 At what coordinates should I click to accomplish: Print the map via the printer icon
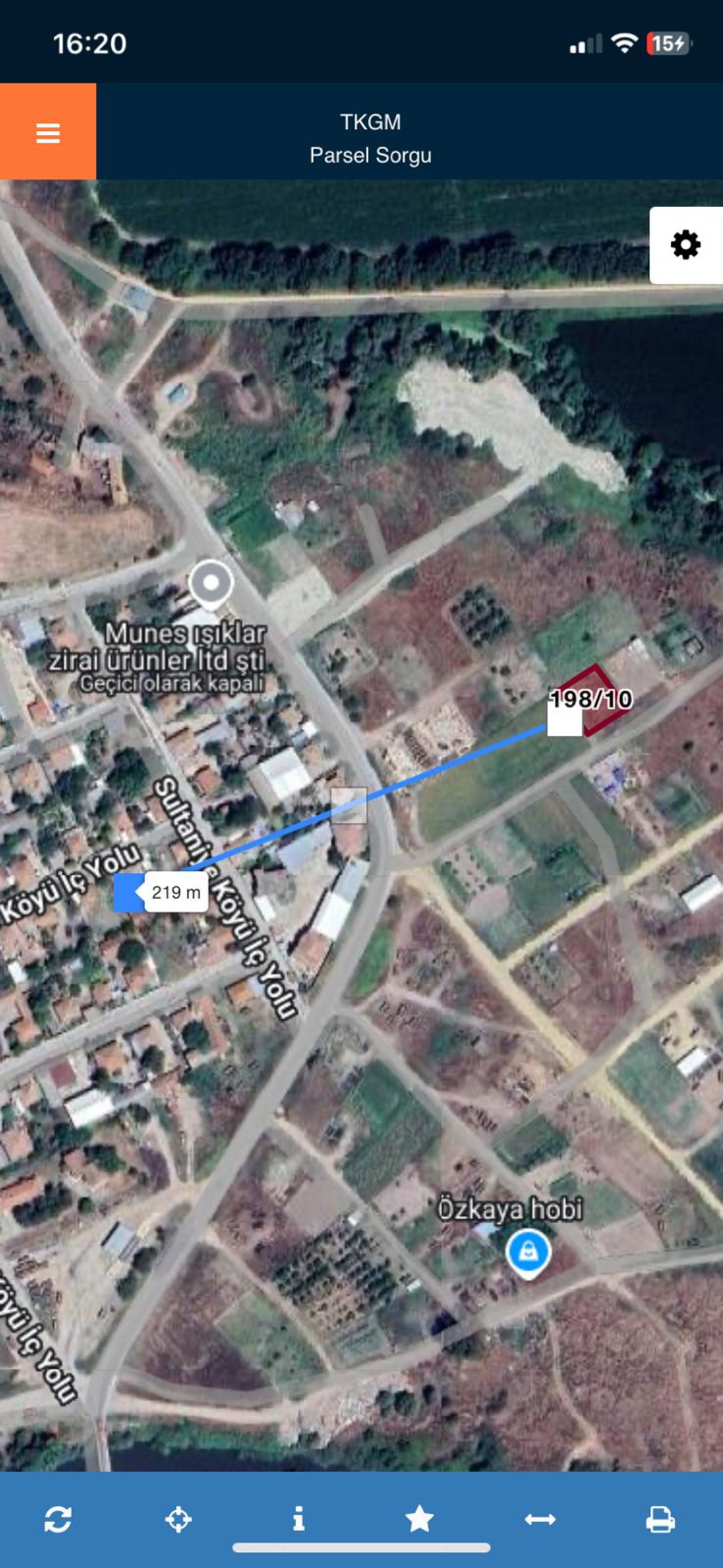(660, 1519)
